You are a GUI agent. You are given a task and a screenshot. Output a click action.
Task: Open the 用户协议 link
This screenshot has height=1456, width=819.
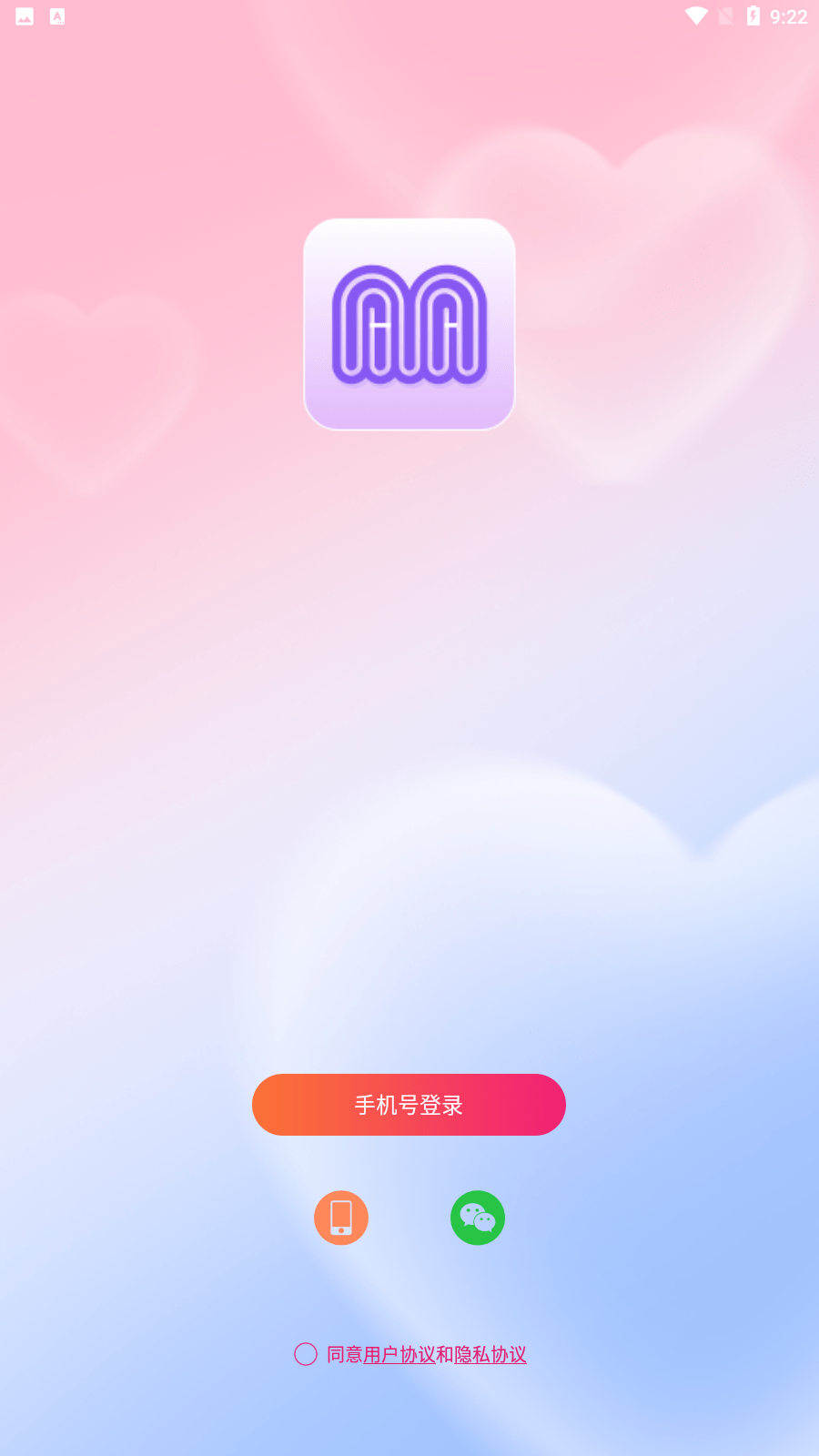[x=399, y=1354]
